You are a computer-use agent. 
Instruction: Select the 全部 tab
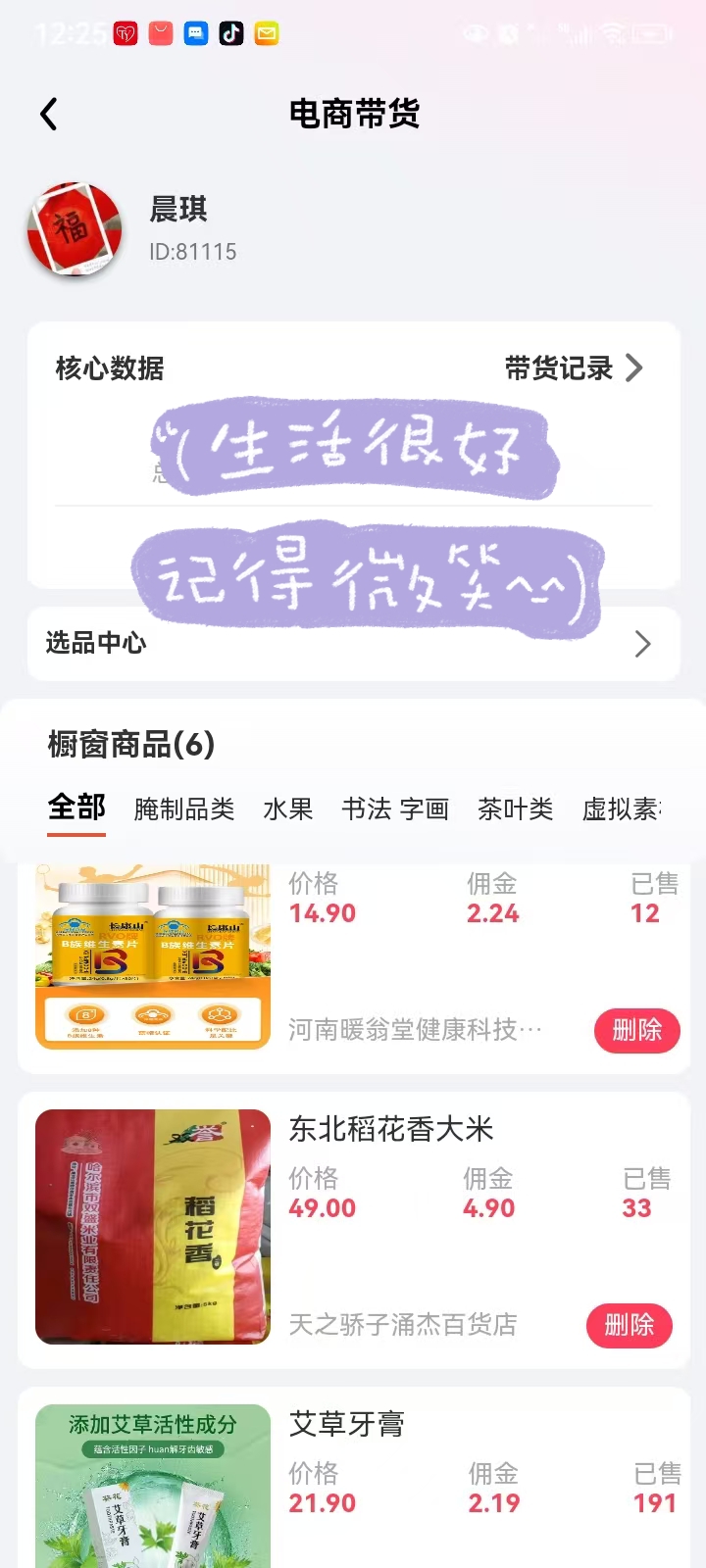coord(76,808)
